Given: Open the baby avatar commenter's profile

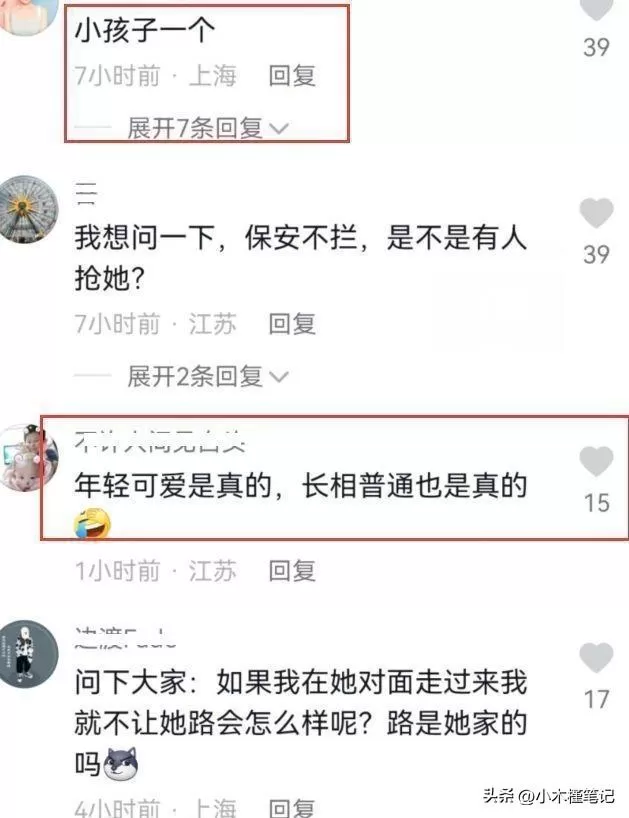Looking at the screenshot, I should tap(27, 457).
